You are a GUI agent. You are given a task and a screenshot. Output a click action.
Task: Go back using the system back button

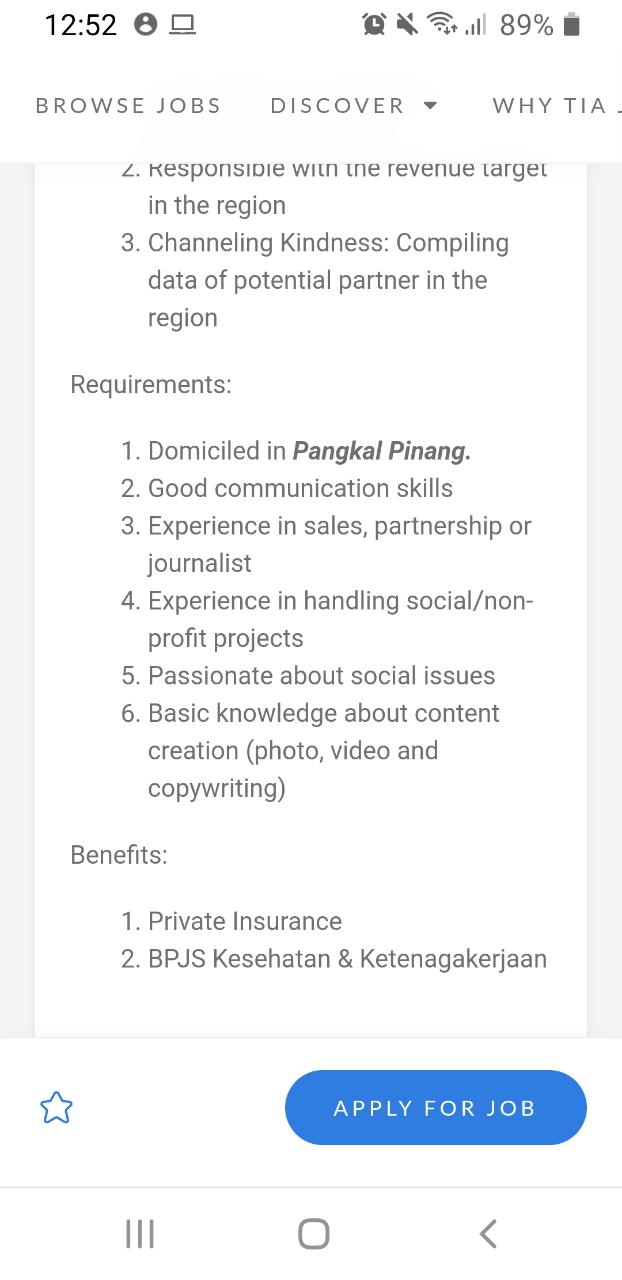487,1233
